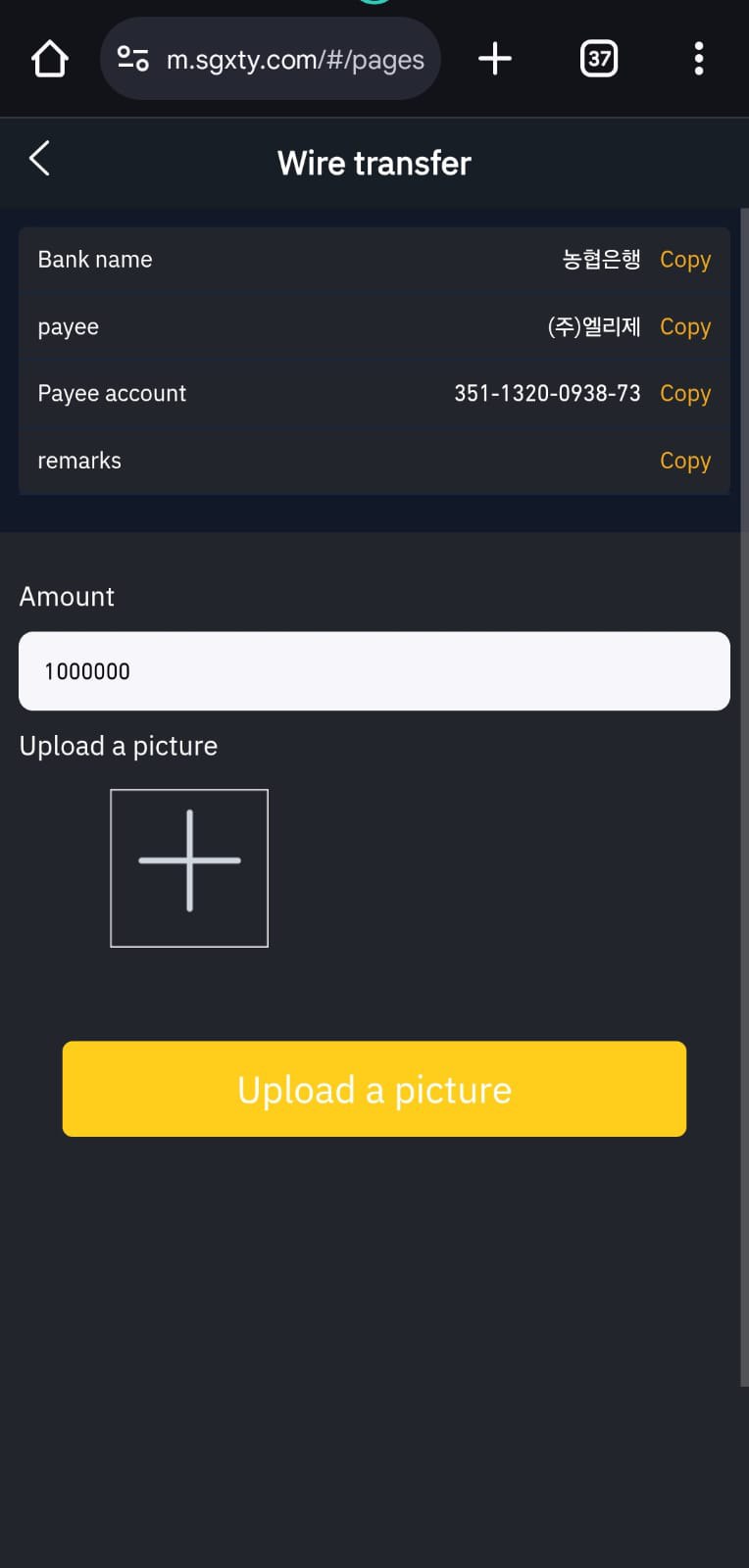Image resolution: width=749 pixels, height=1568 pixels.
Task: Copy the Payee account number
Action: click(x=685, y=393)
